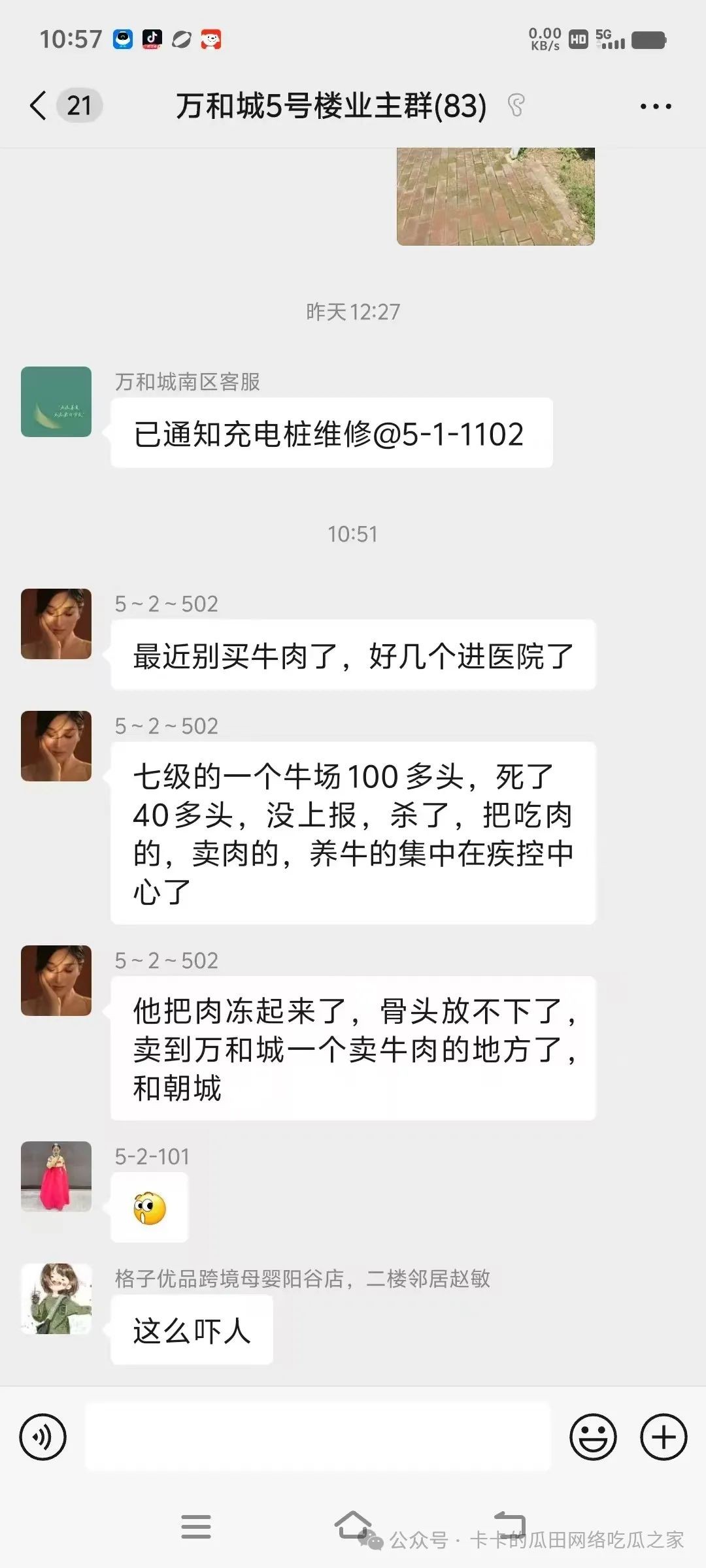Open avatar of 二楼邻居赵敏

coord(56,1298)
